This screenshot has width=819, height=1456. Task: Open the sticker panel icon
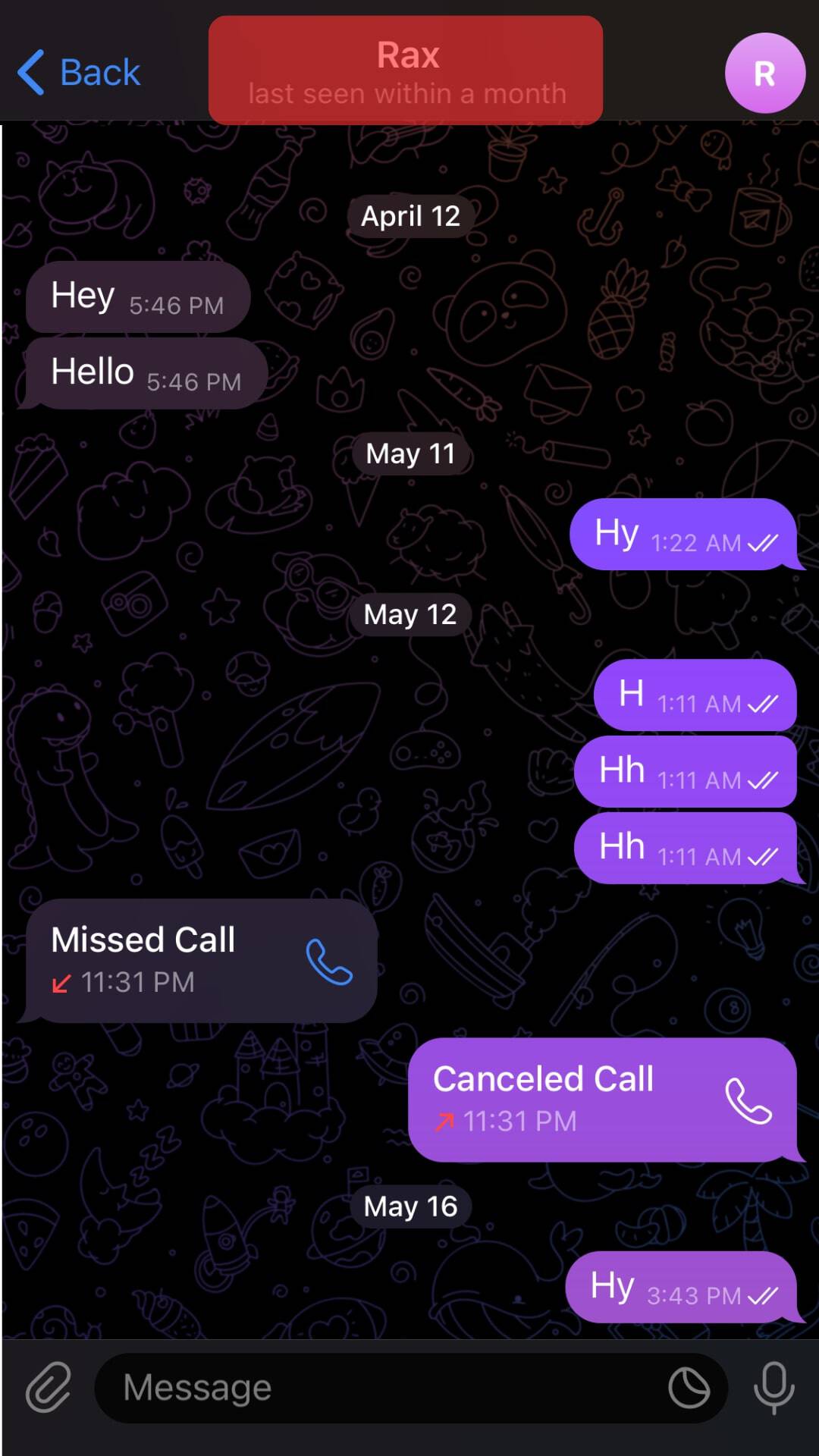pos(689,1388)
